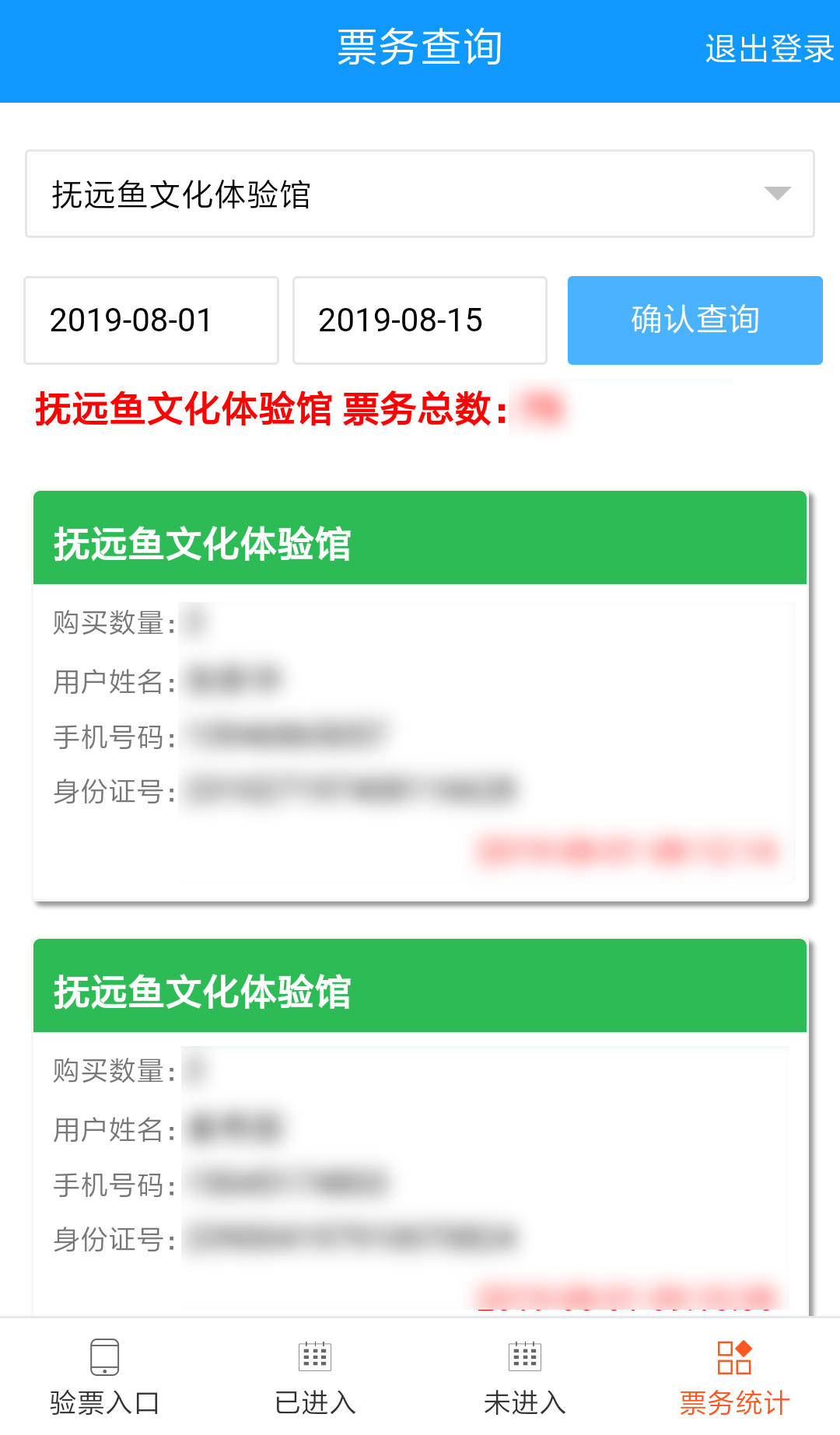The height and width of the screenshot is (1435, 840).
Task: Change the start date 2019-08-01
Action: (151, 320)
